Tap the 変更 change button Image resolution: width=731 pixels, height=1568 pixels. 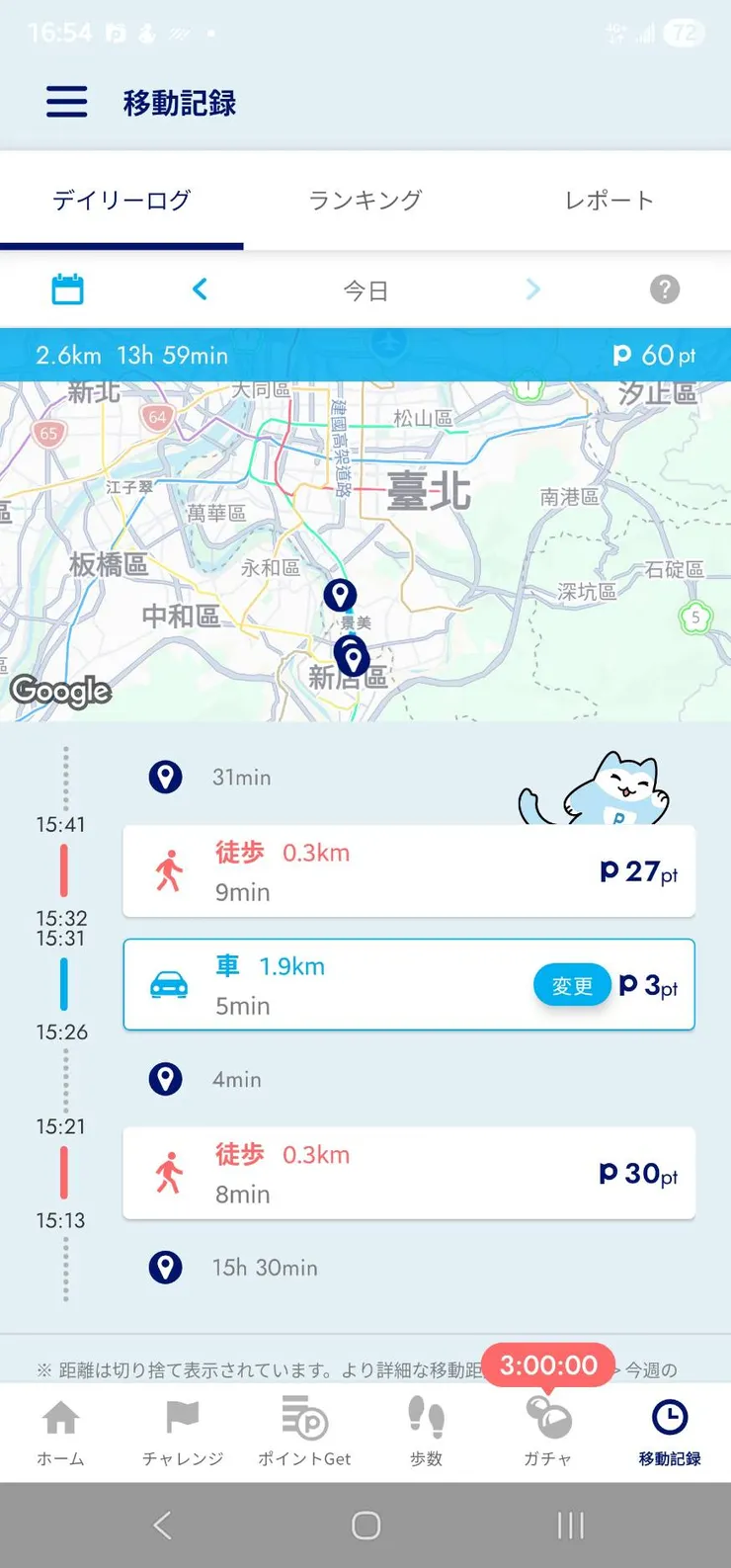pos(571,984)
